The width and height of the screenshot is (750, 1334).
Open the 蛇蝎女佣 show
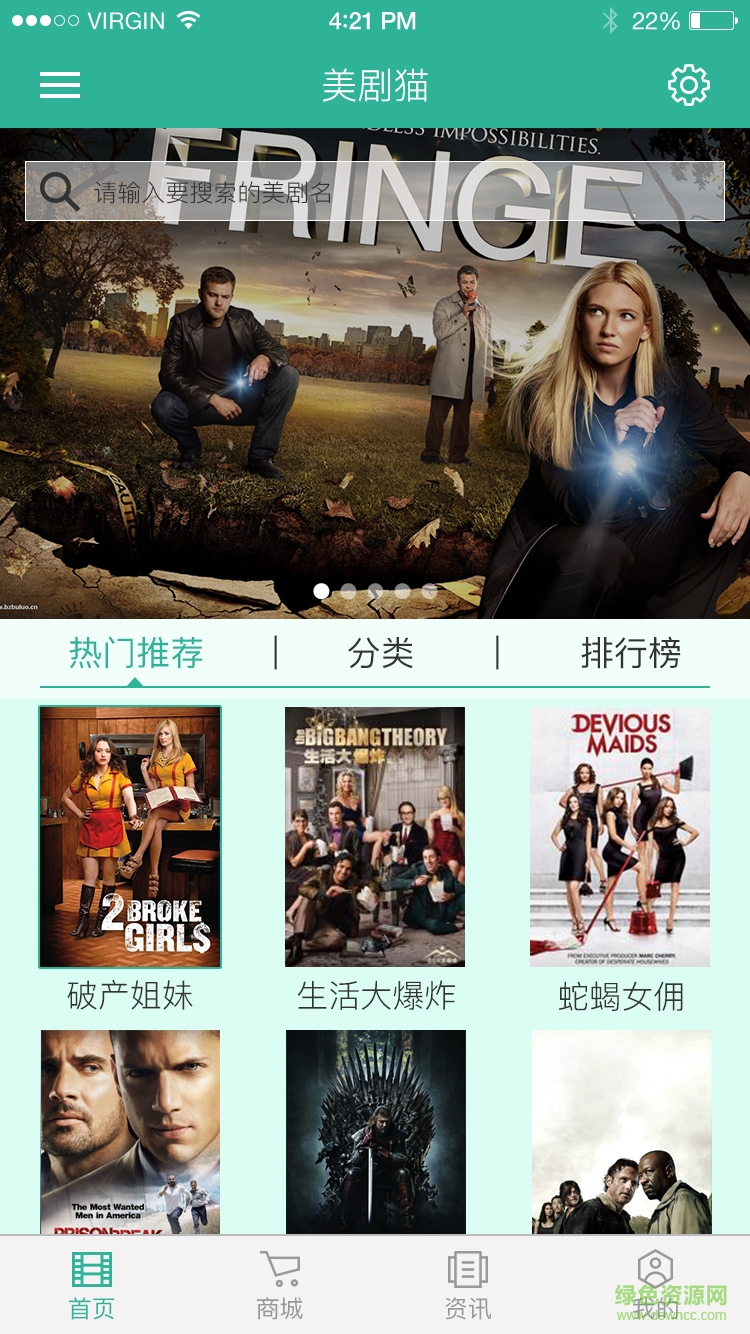click(x=620, y=838)
